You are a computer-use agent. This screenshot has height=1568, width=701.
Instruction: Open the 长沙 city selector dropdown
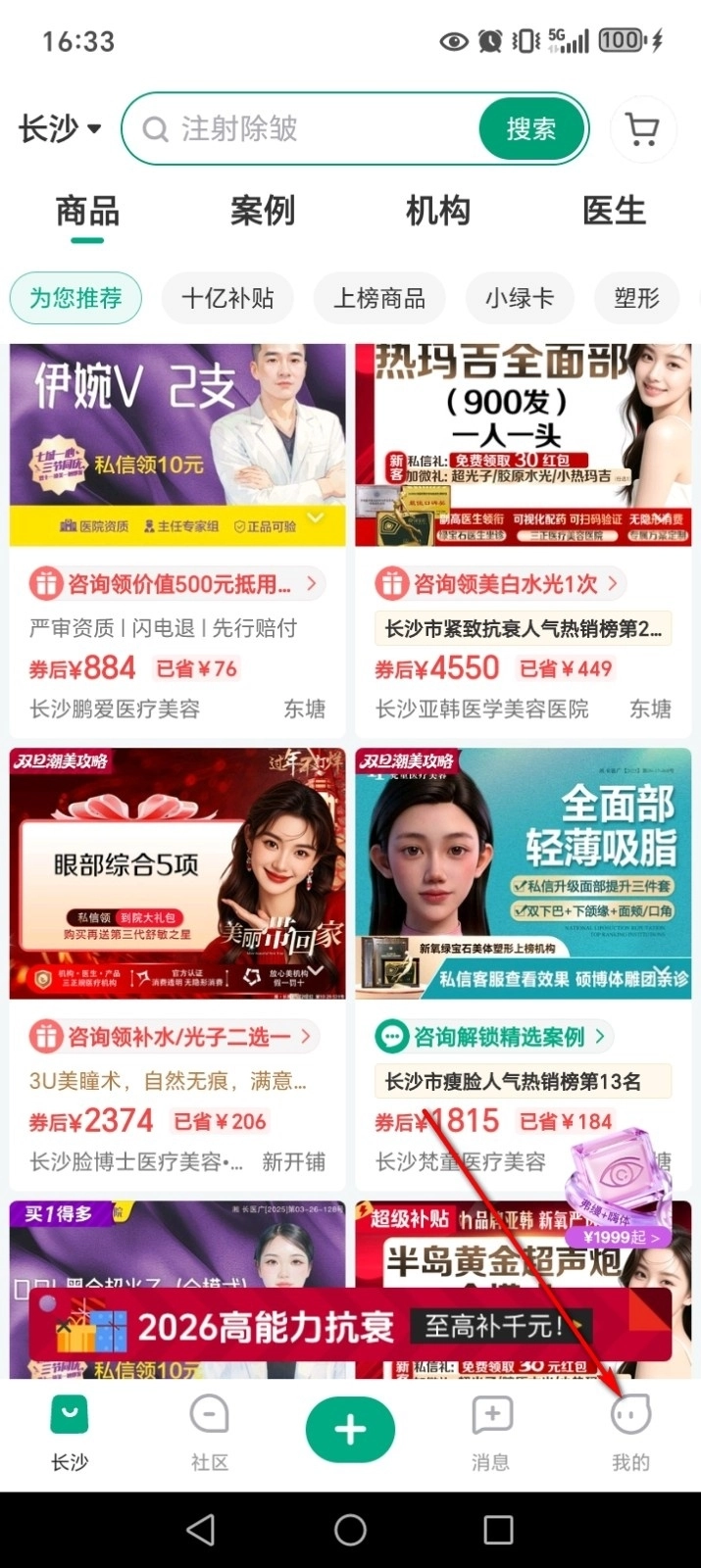pos(60,128)
